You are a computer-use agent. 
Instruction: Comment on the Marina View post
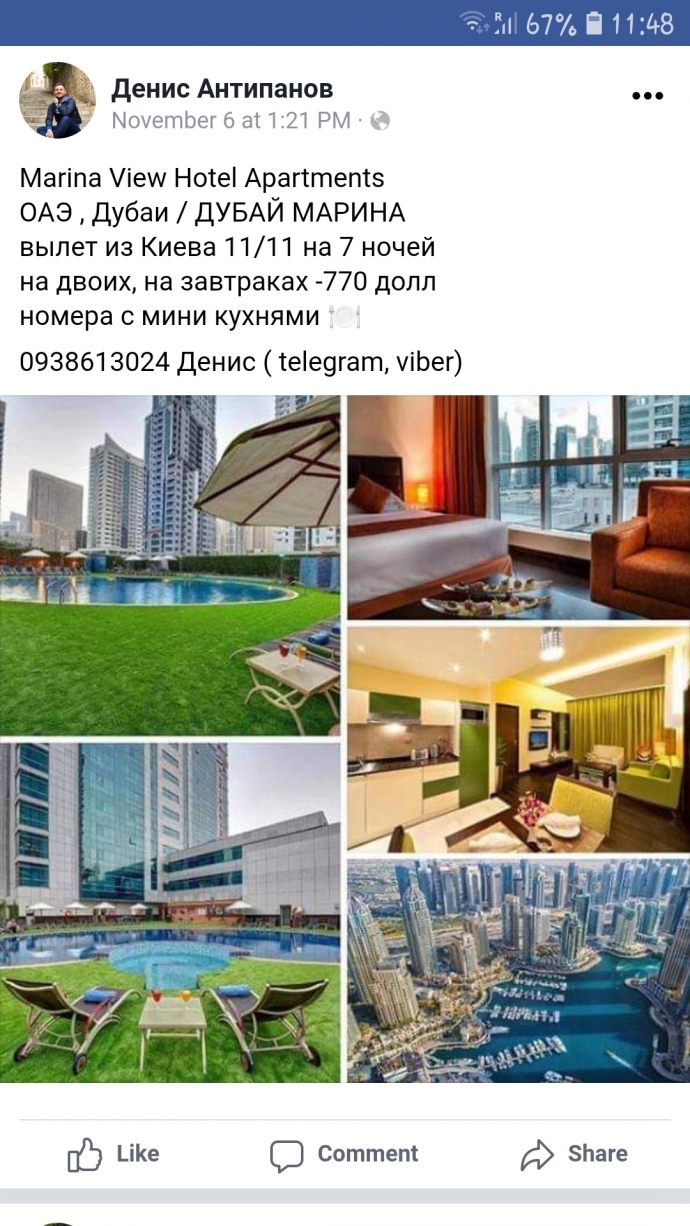coord(345,1154)
